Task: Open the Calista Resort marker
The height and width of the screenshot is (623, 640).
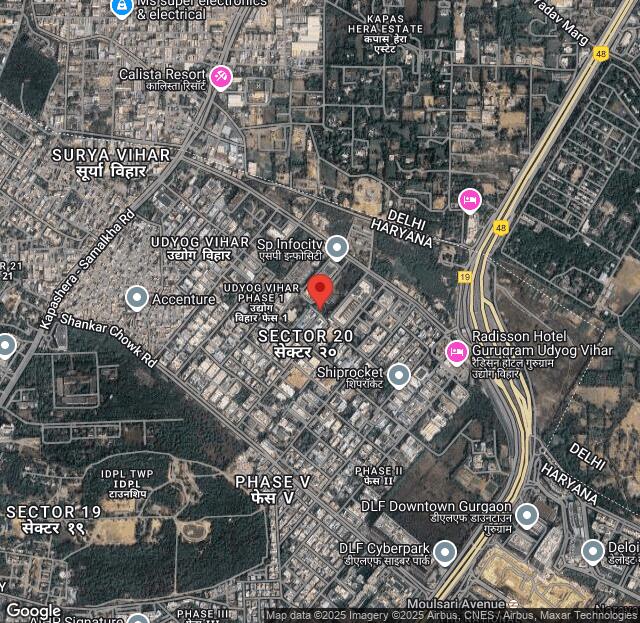Action: [221, 75]
